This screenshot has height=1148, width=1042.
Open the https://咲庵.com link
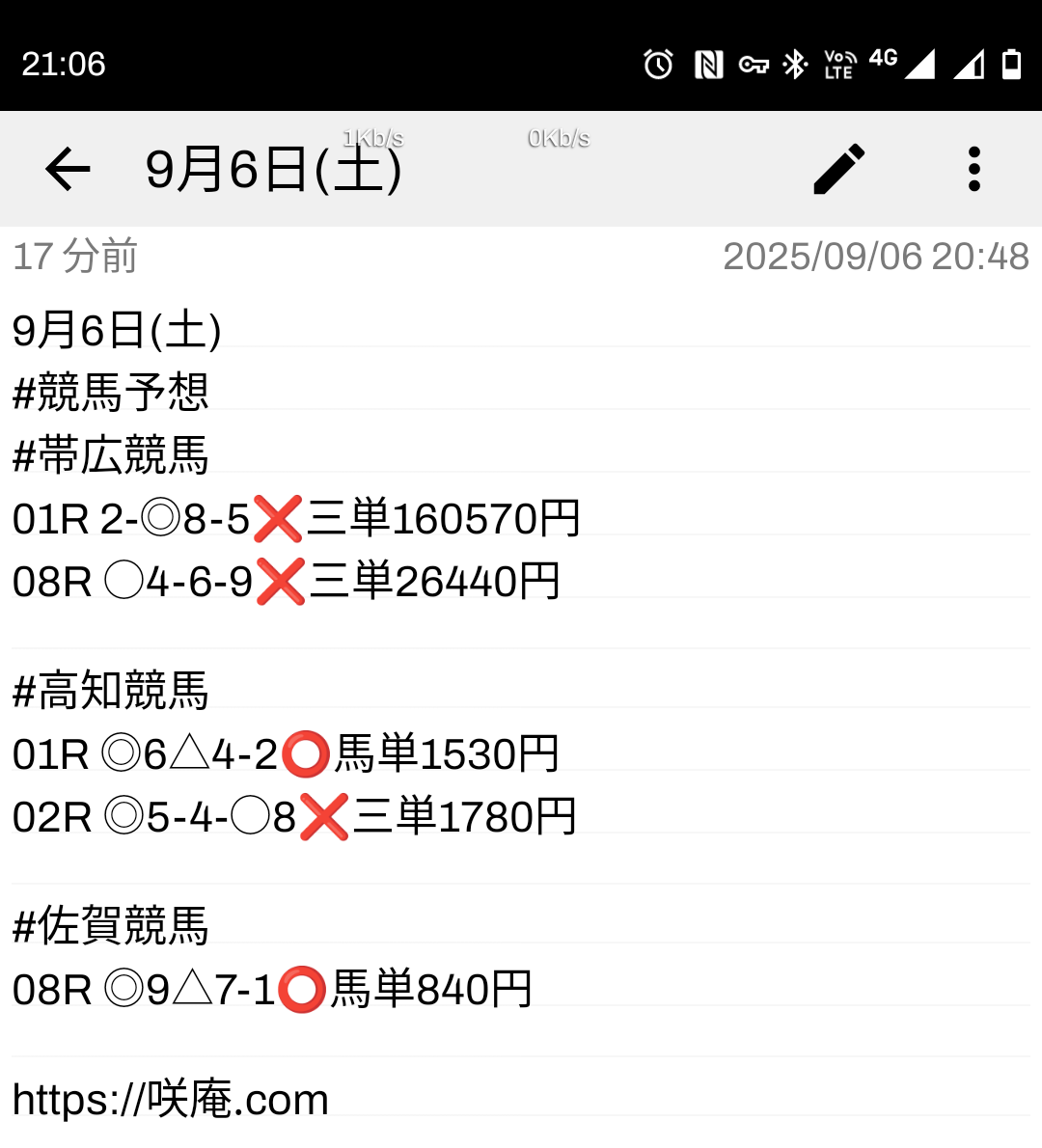171,1100
